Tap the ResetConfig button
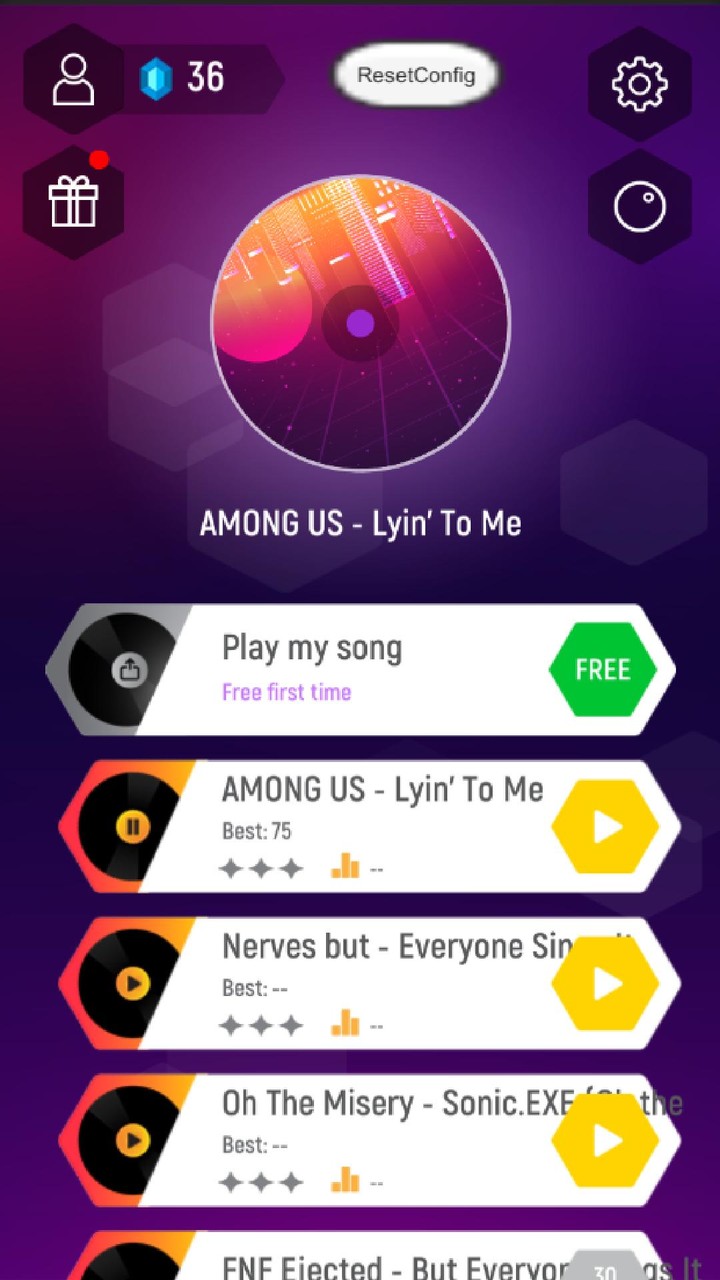720x1280 pixels. click(x=416, y=75)
